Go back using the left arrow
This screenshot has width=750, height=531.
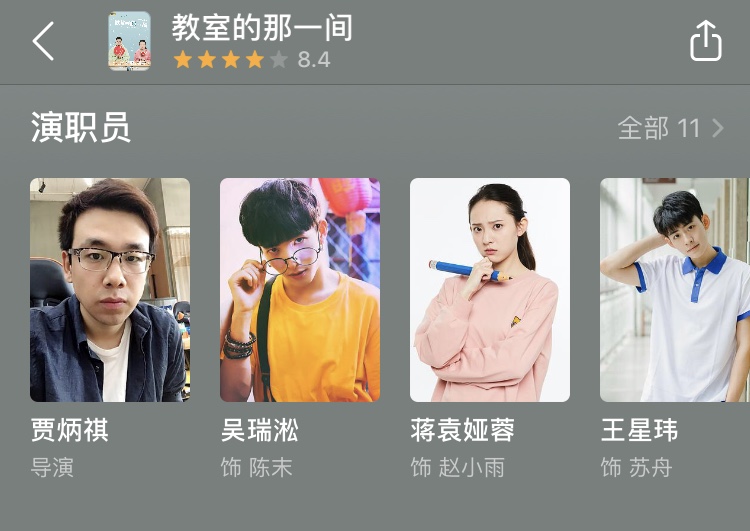click(x=43, y=42)
